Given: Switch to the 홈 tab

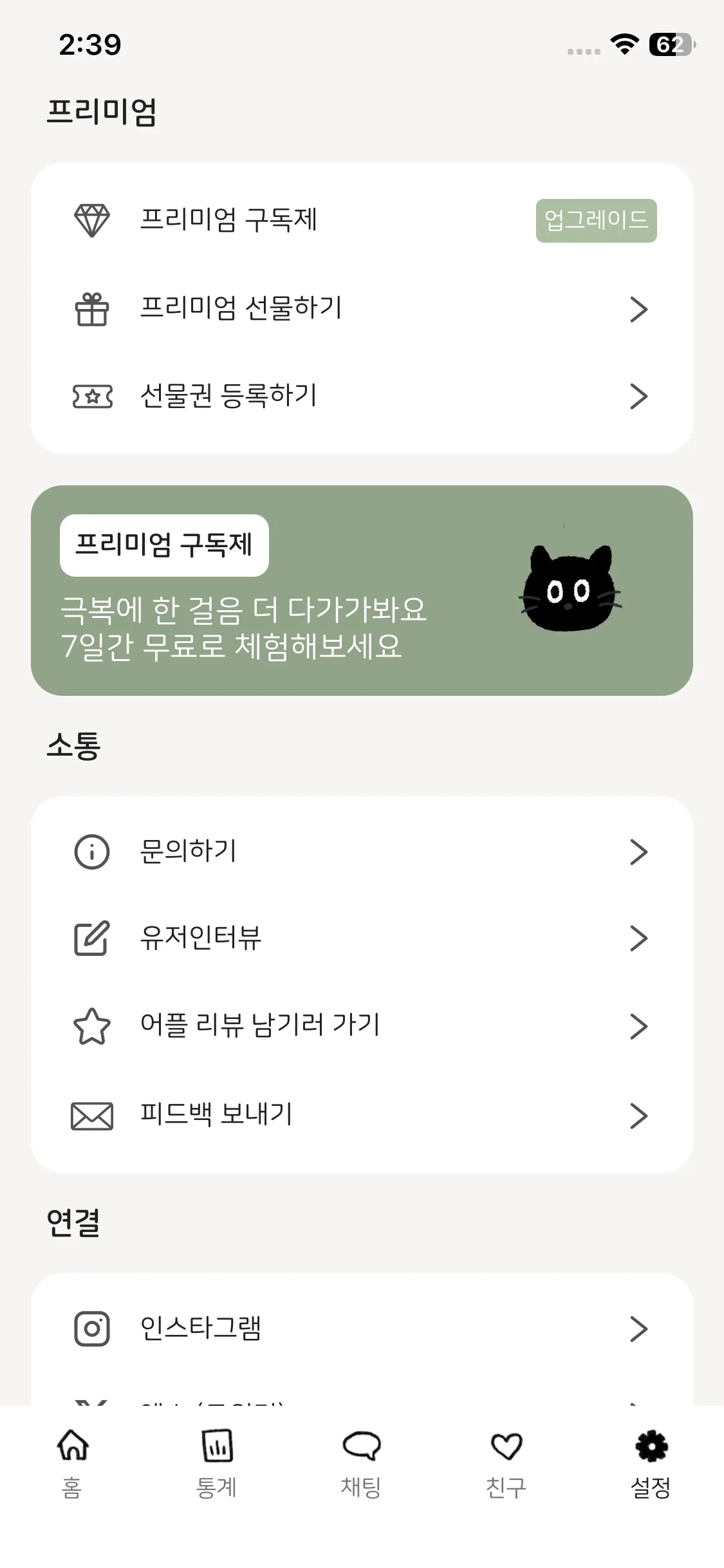Looking at the screenshot, I should pyautogui.click(x=73, y=1462).
